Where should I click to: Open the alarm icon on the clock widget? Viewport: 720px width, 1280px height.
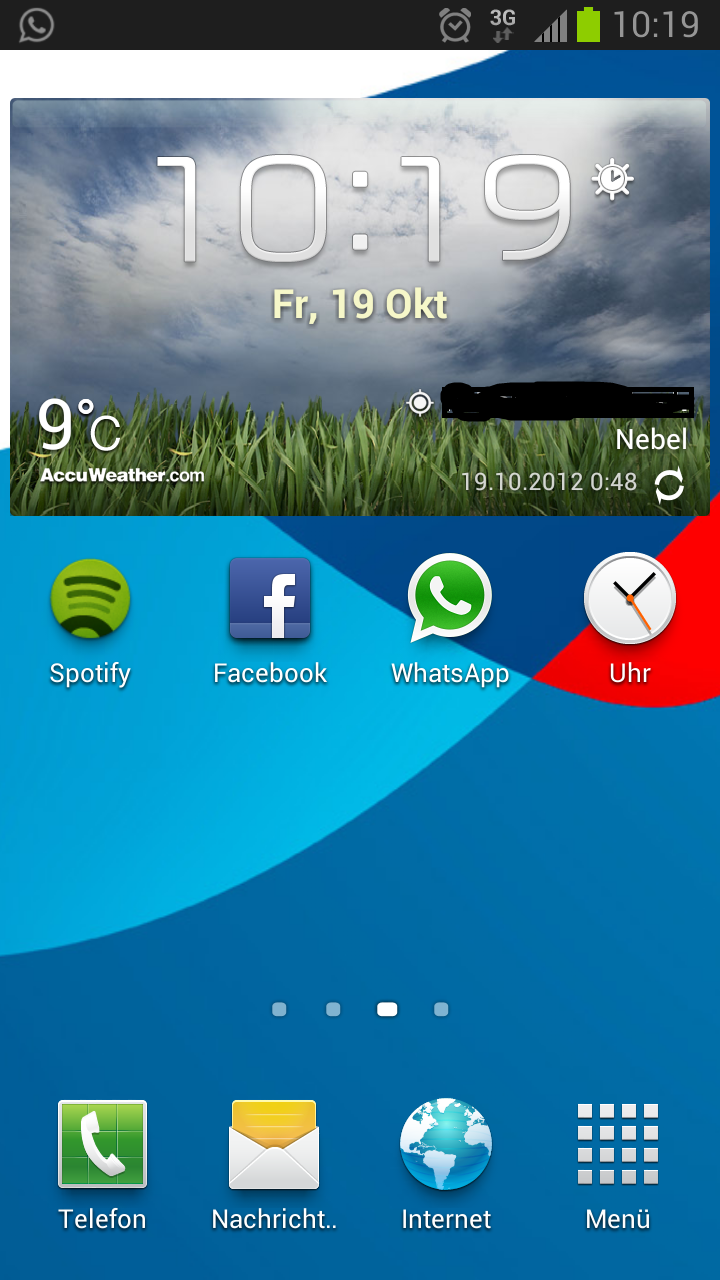click(x=612, y=180)
